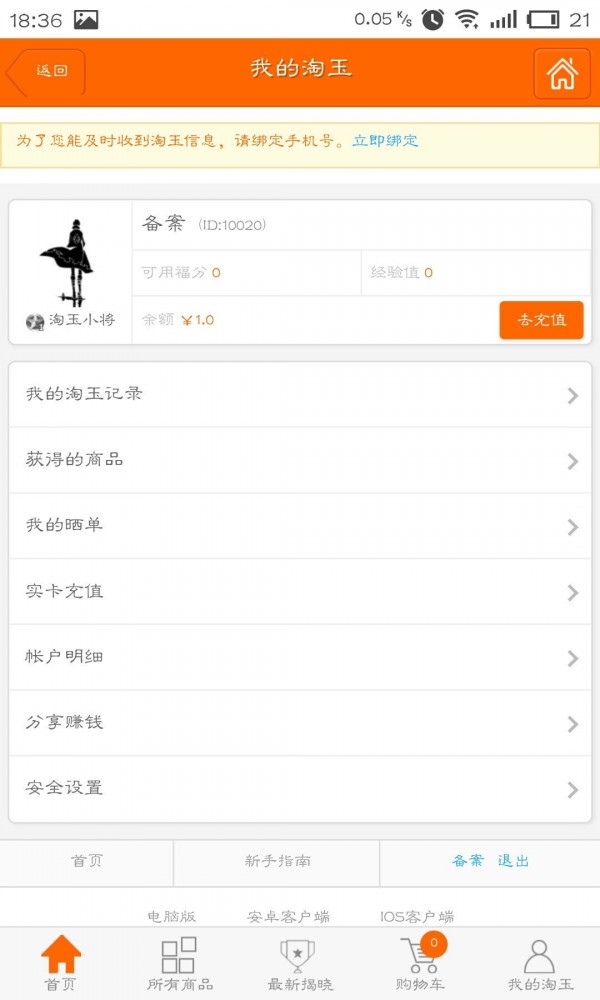Switch to the 所有商品 tab
The image size is (600, 1000).
pos(180,964)
